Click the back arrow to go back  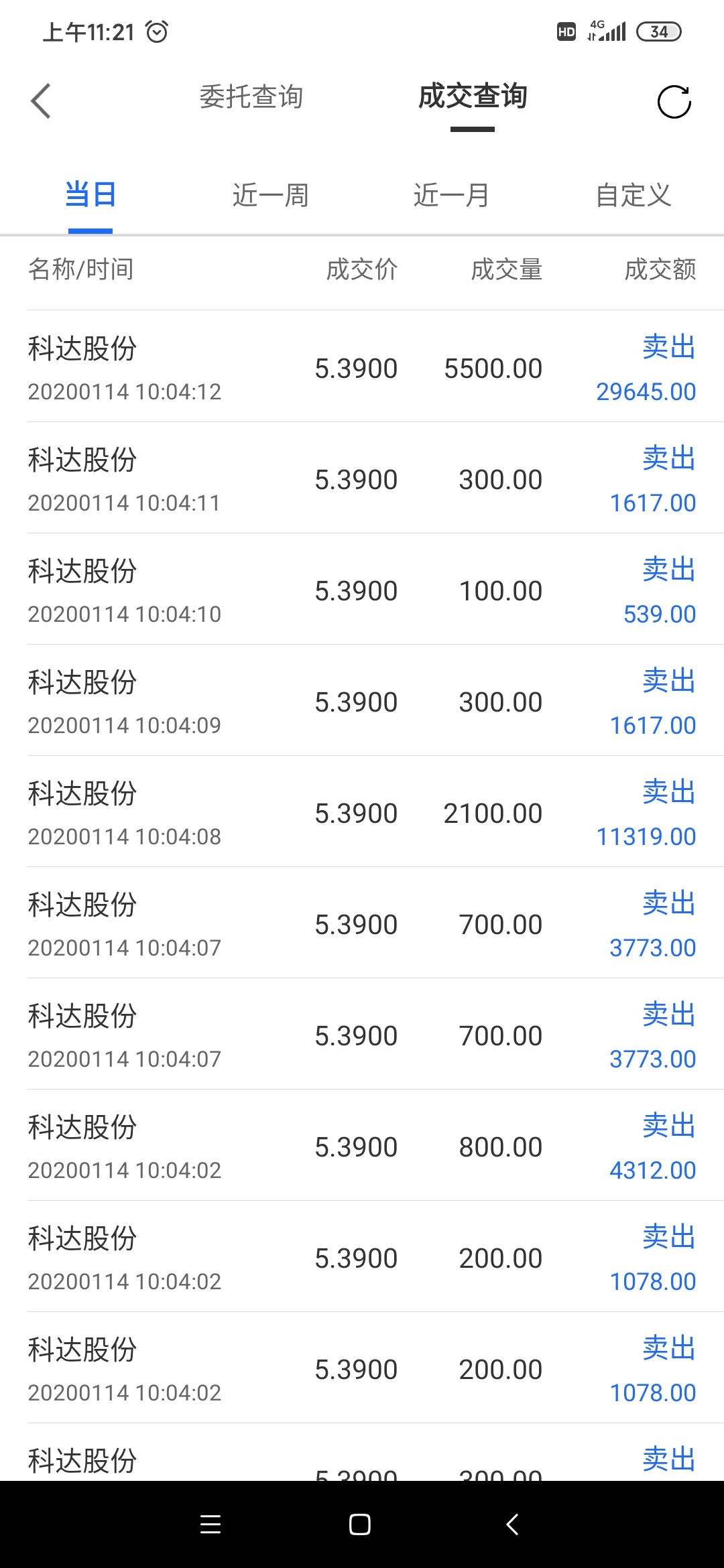click(40, 101)
